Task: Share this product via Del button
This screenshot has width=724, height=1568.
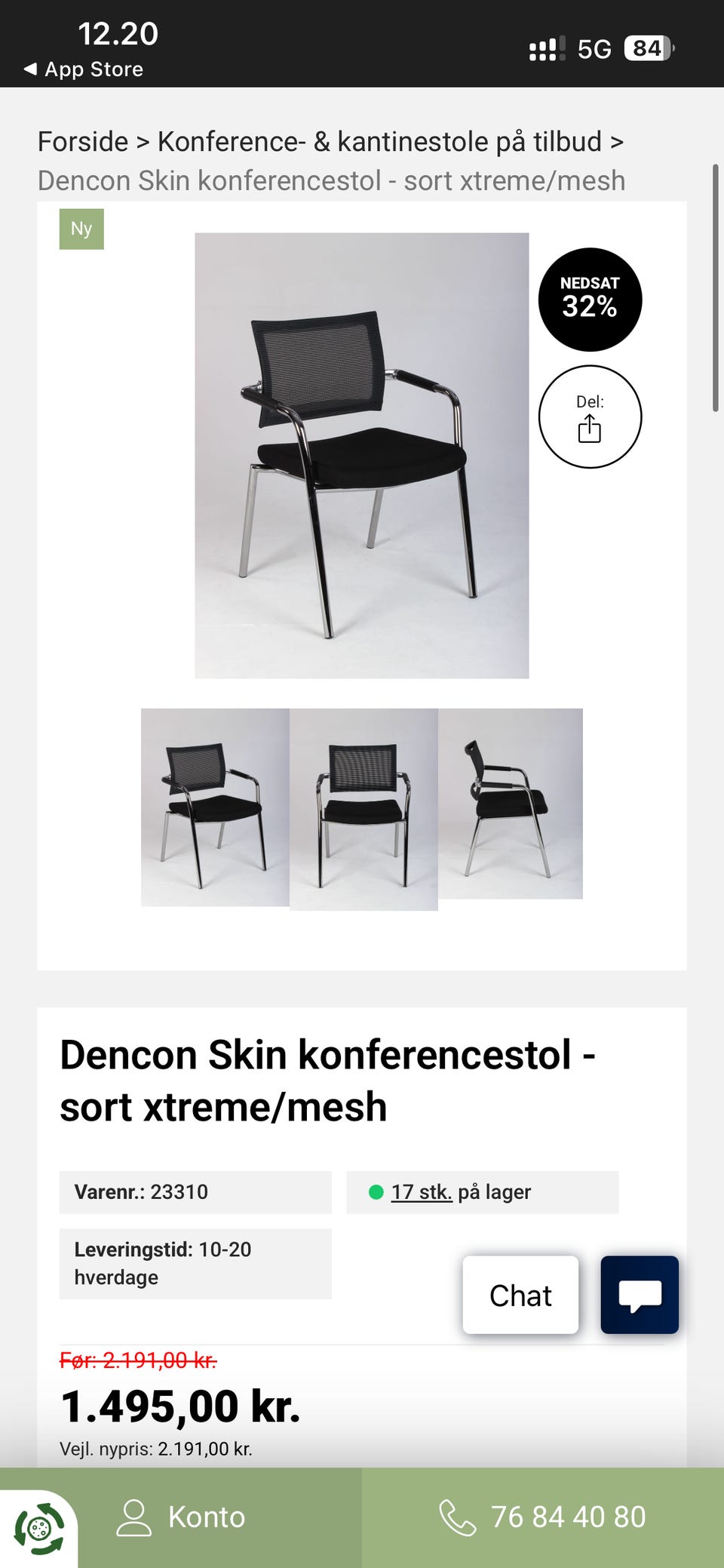Action: pyautogui.click(x=590, y=417)
